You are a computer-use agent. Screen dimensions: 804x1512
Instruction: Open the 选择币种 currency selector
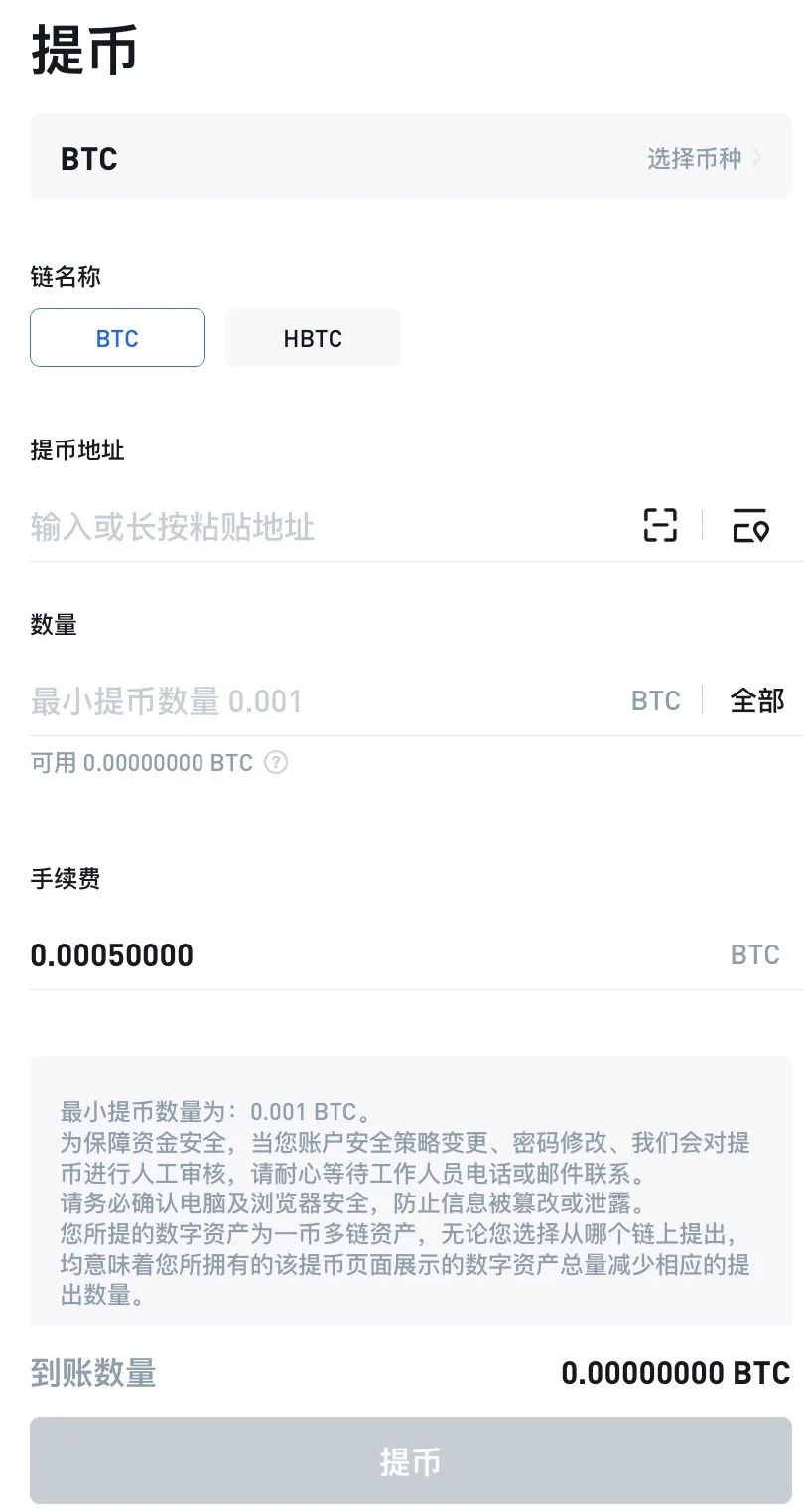coord(695,159)
